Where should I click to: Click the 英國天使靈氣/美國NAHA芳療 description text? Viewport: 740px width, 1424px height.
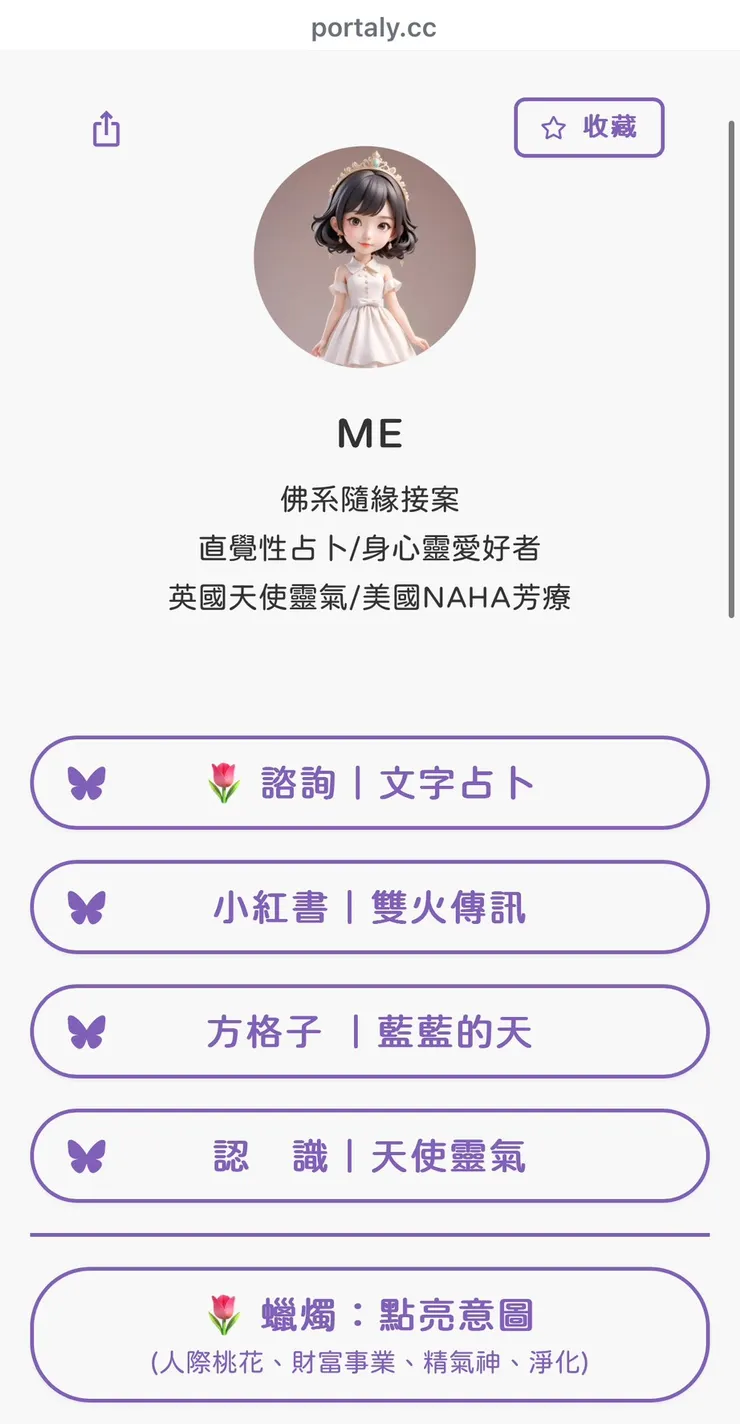[x=370, y=597]
